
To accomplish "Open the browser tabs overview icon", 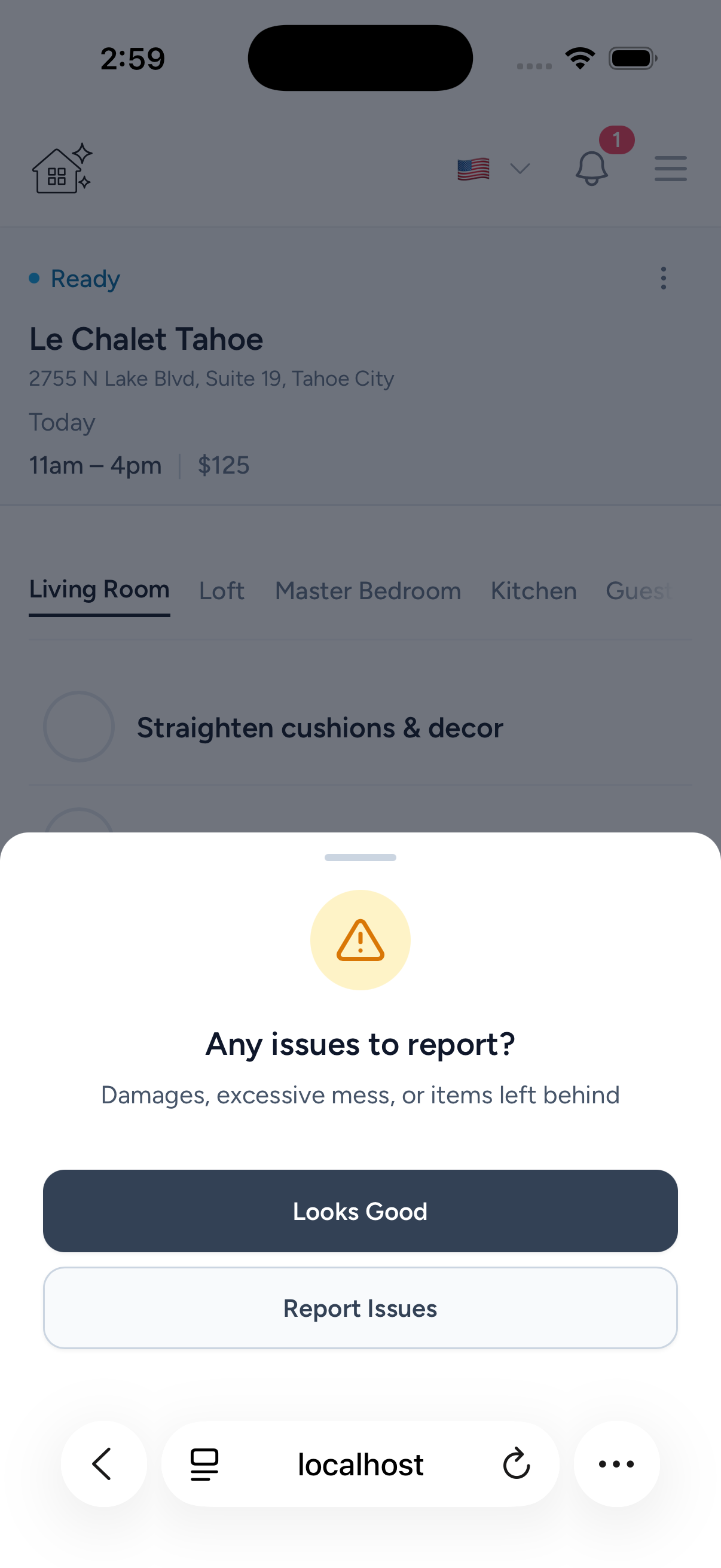I will coord(204,1464).
